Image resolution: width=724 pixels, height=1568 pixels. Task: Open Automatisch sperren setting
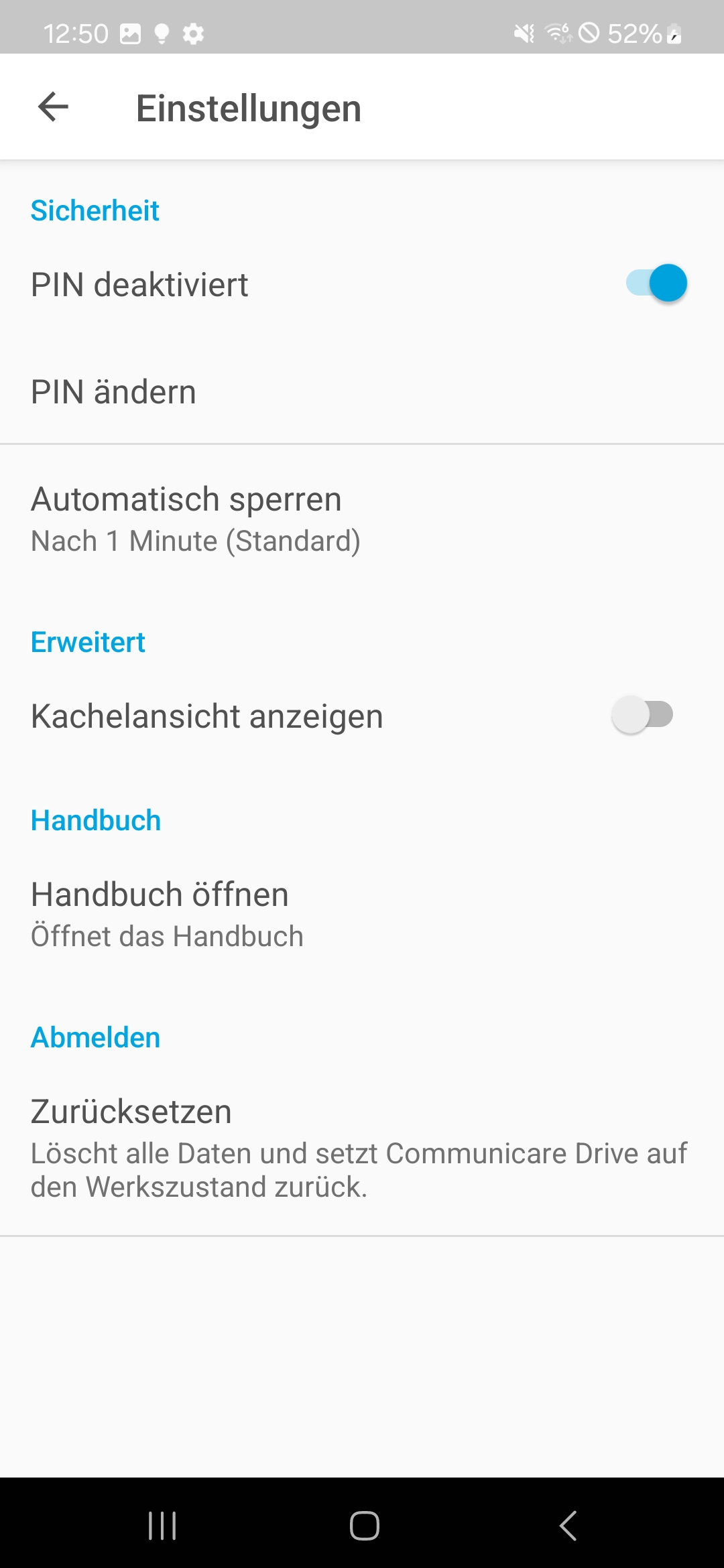(x=362, y=520)
